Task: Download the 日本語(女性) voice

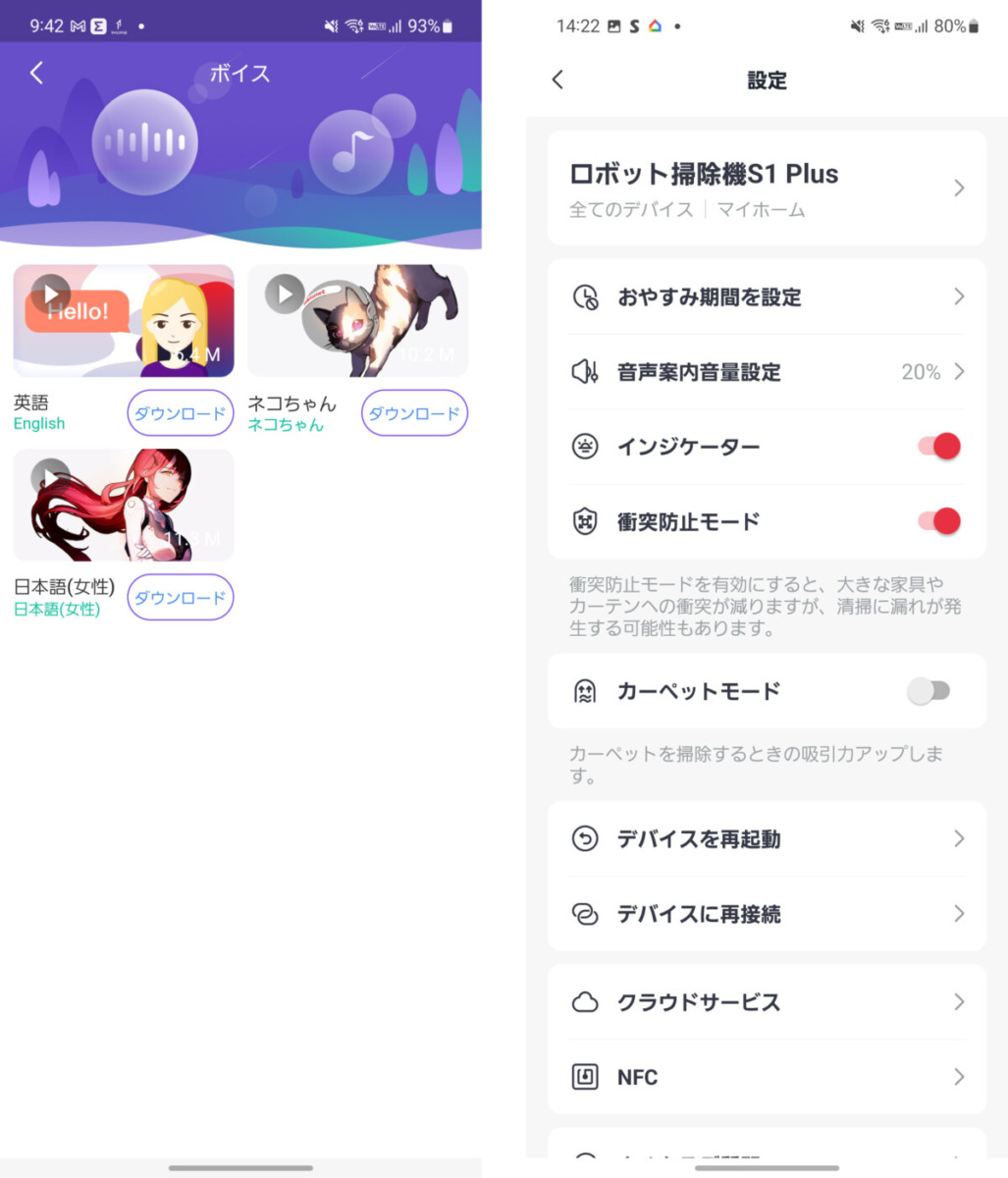Action: [181, 598]
